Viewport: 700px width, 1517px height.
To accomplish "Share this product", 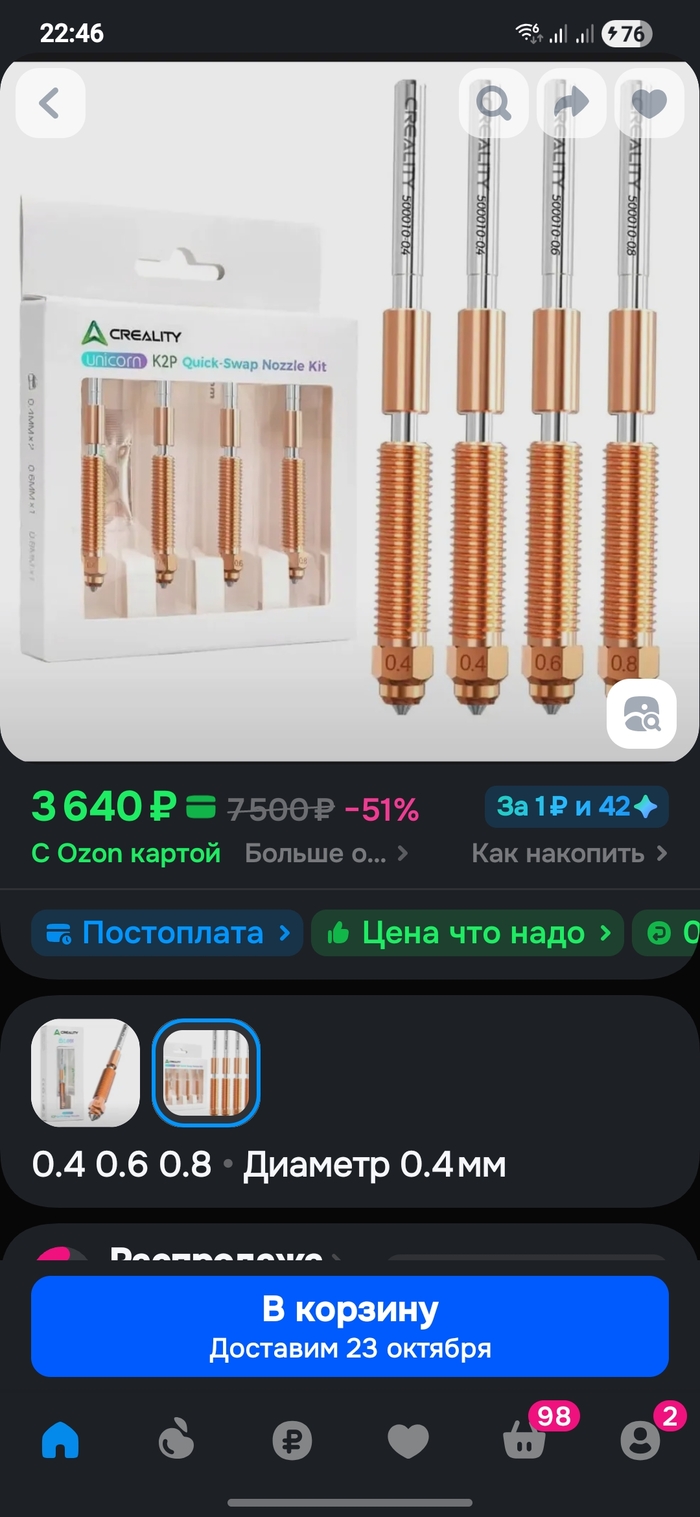I will (571, 103).
